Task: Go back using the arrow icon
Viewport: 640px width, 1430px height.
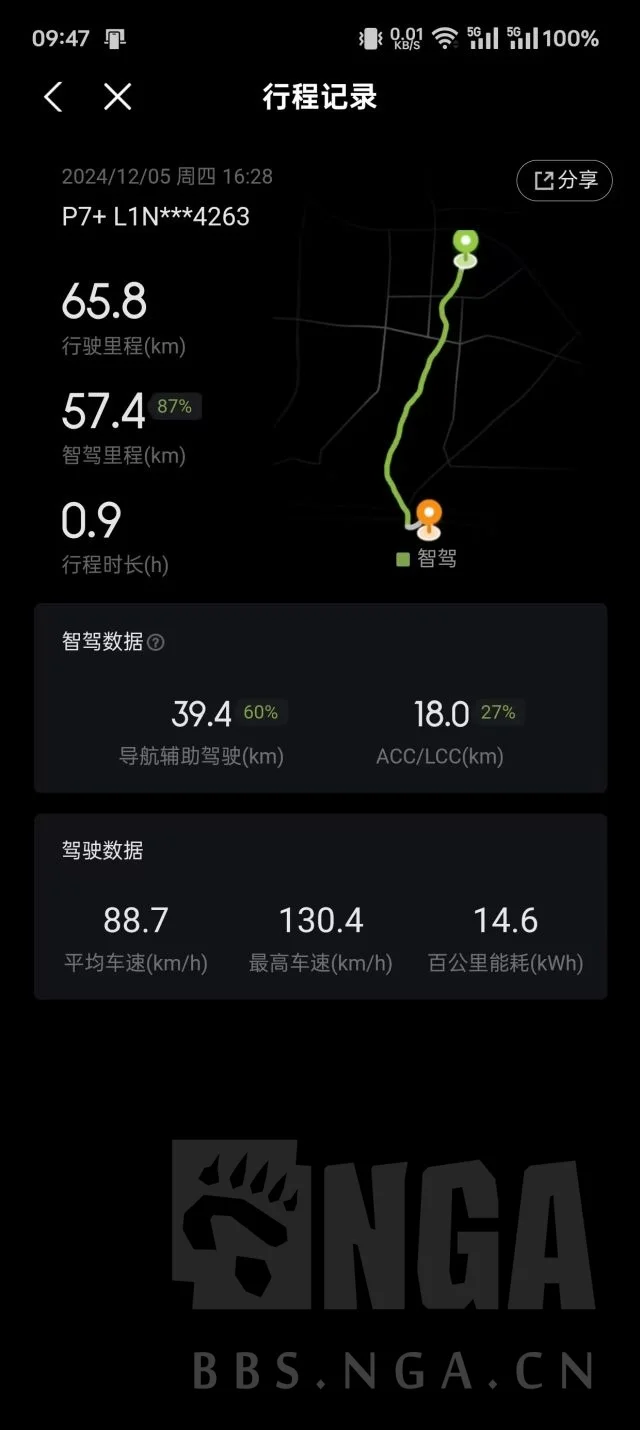Action: click(53, 97)
